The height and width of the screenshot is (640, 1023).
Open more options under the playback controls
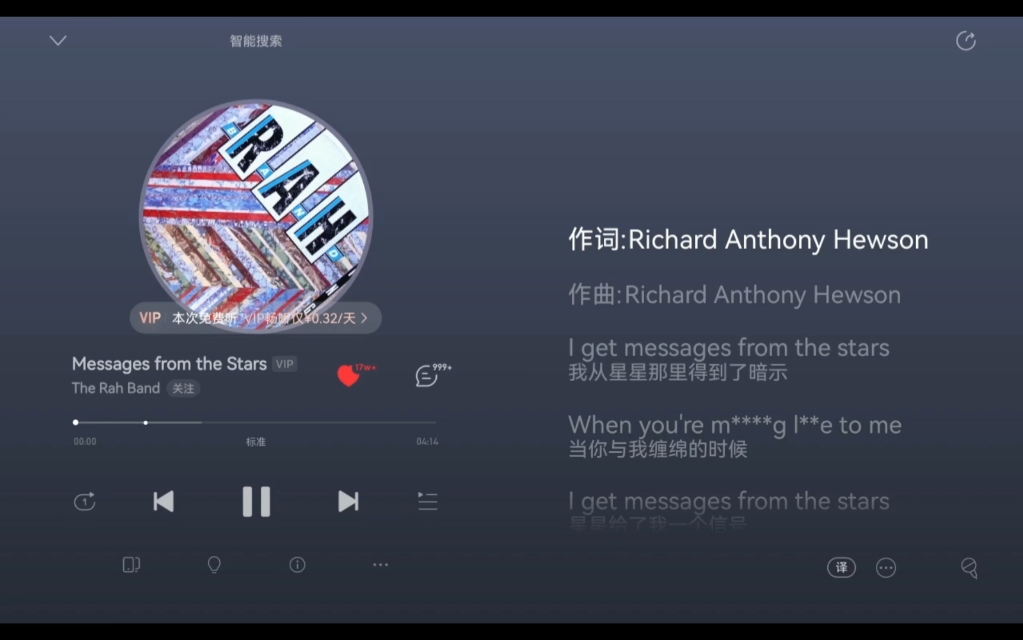point(380,565)
